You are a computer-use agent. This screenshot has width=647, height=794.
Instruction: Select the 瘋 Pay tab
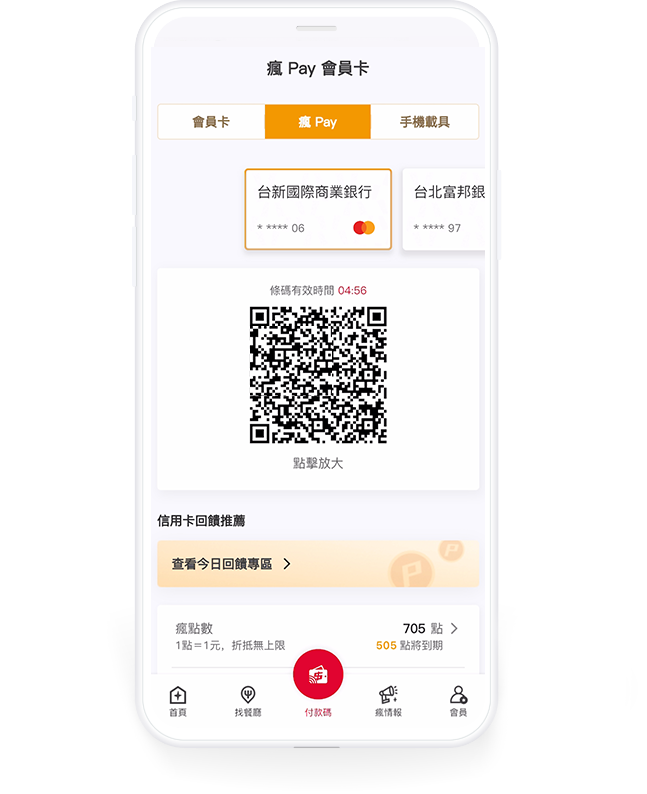(317, 122)
